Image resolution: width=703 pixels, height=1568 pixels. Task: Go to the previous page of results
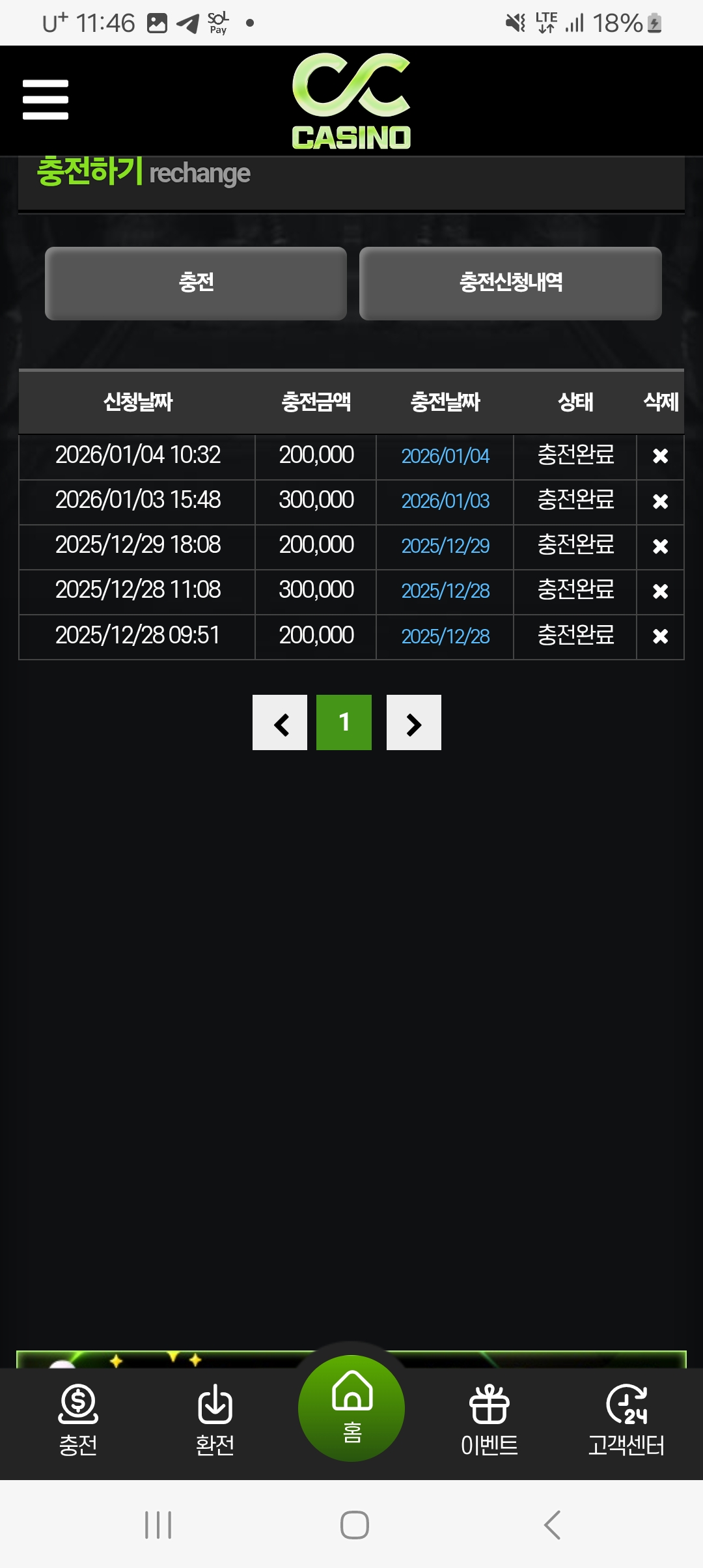point(280,723)
